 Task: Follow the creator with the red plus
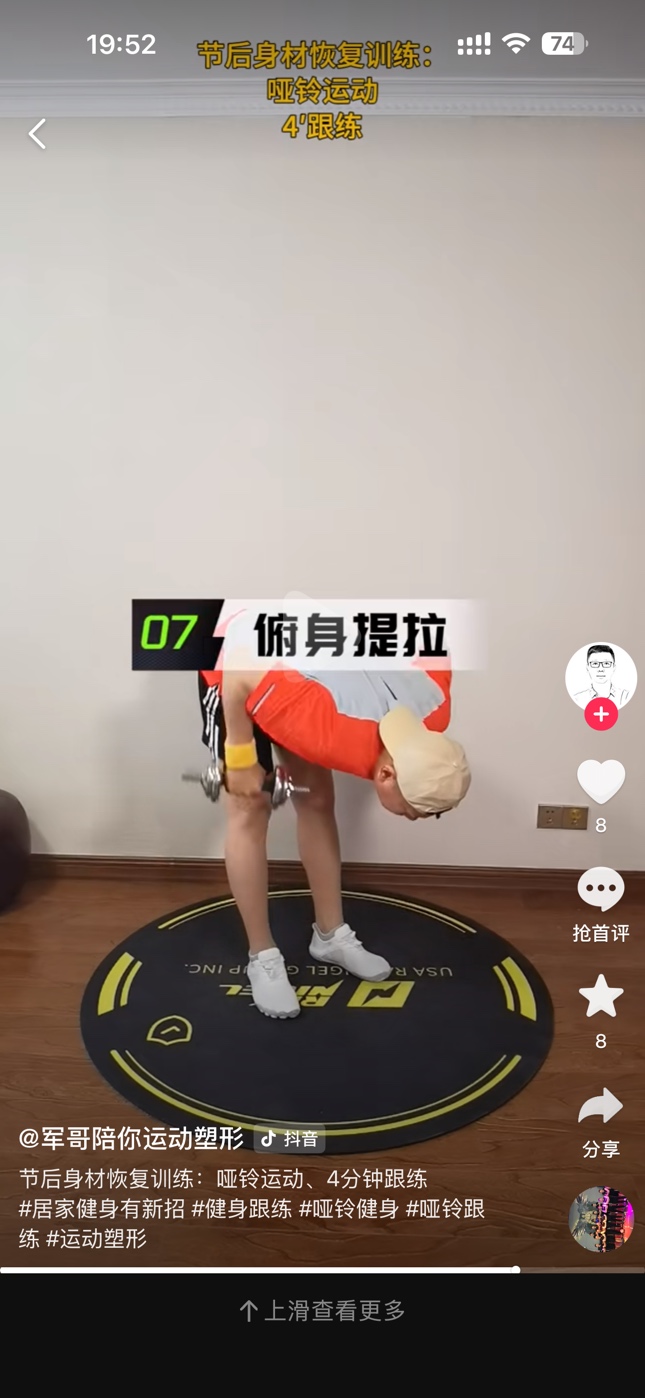[x=600, y=714]
